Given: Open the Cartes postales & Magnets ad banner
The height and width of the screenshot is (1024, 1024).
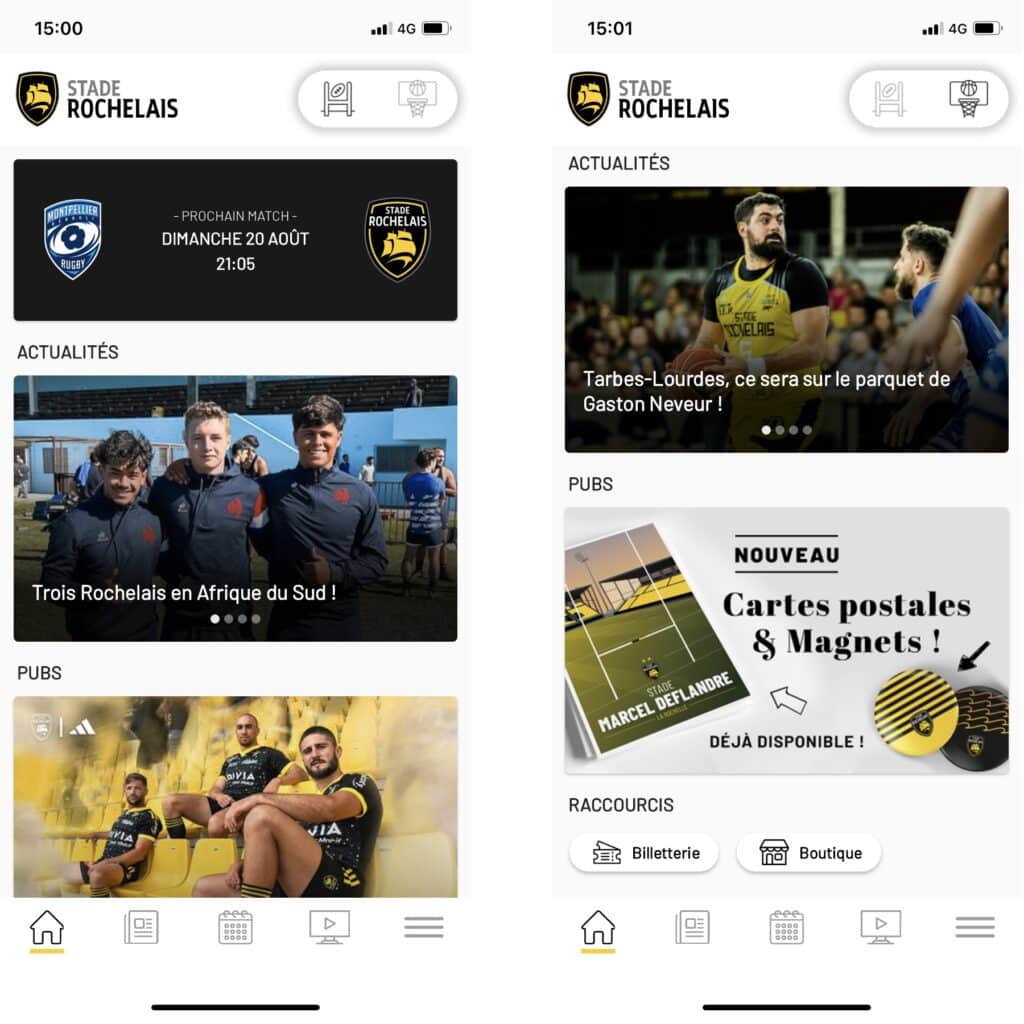Looking at the screenshot, I should pyautogui.click(x=786, y=641).
